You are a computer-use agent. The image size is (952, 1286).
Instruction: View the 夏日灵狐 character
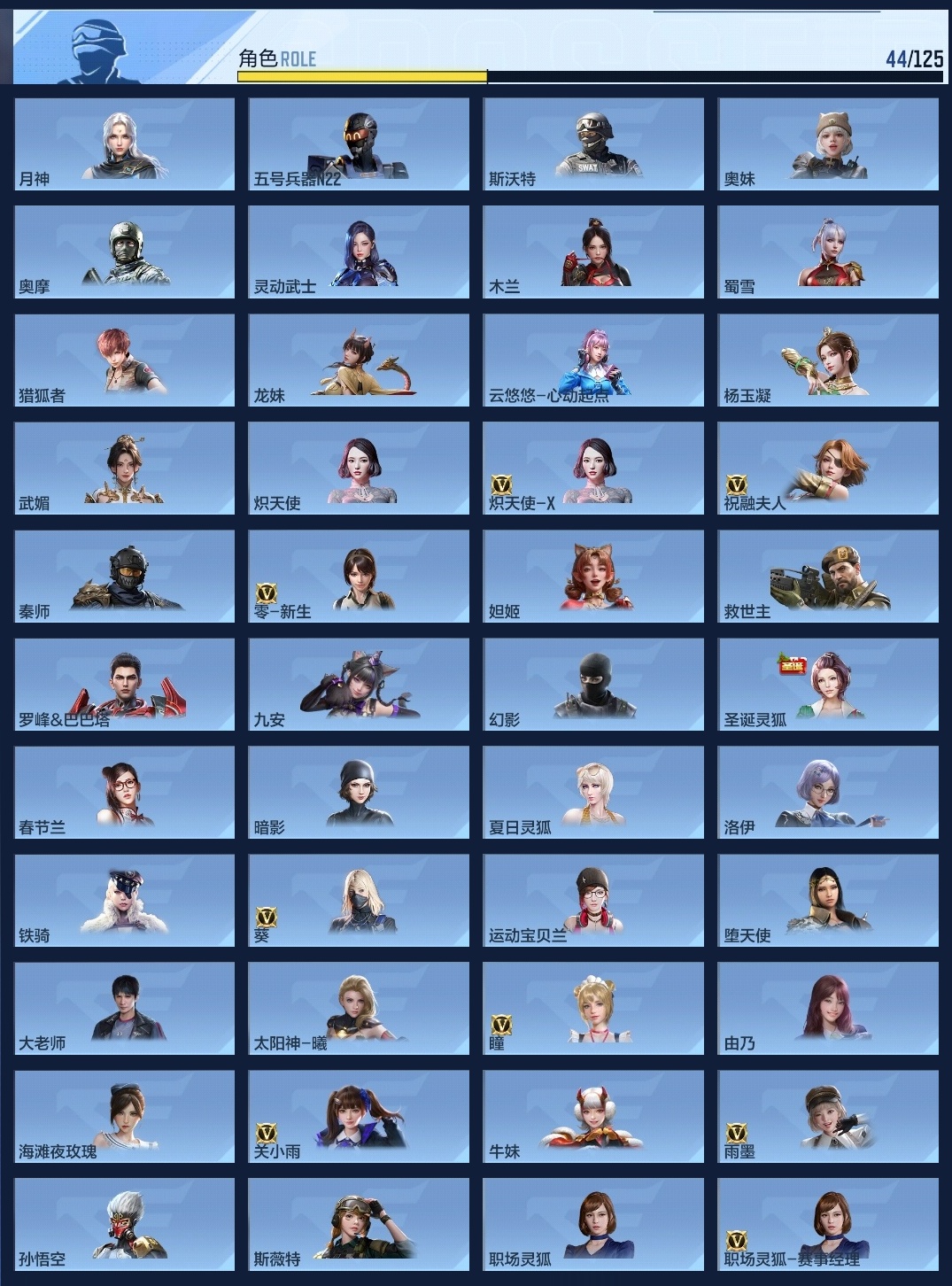[593, 792]
